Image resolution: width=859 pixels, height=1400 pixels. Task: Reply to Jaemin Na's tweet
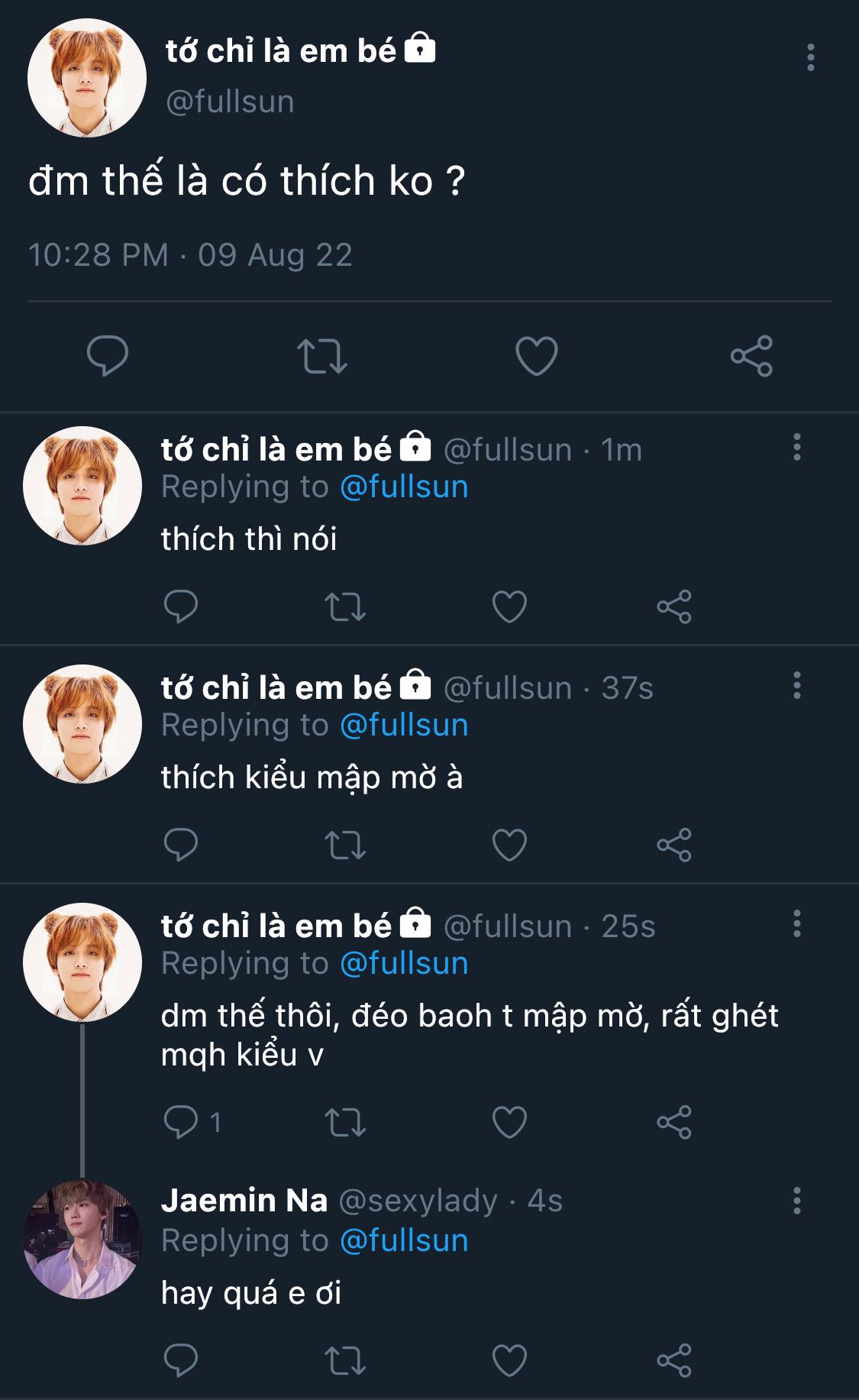(181, 1360)
